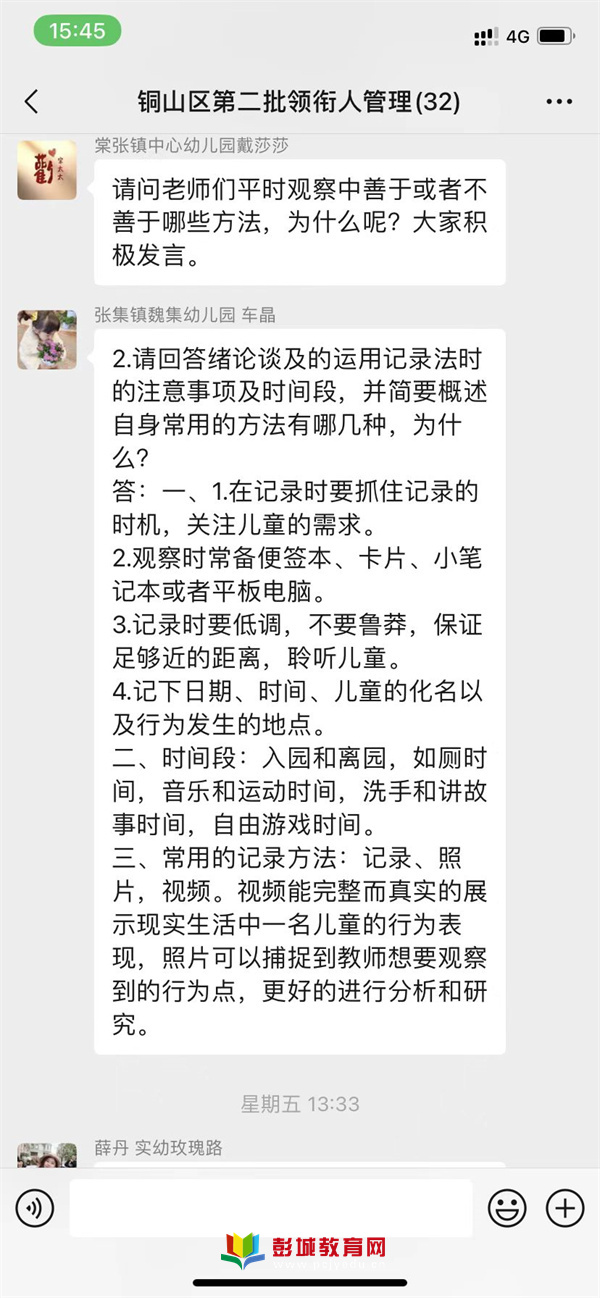Tap 戴莎莎's profile avatar
The height and width of the screenshot is (1298, 600).
(47, 170)
